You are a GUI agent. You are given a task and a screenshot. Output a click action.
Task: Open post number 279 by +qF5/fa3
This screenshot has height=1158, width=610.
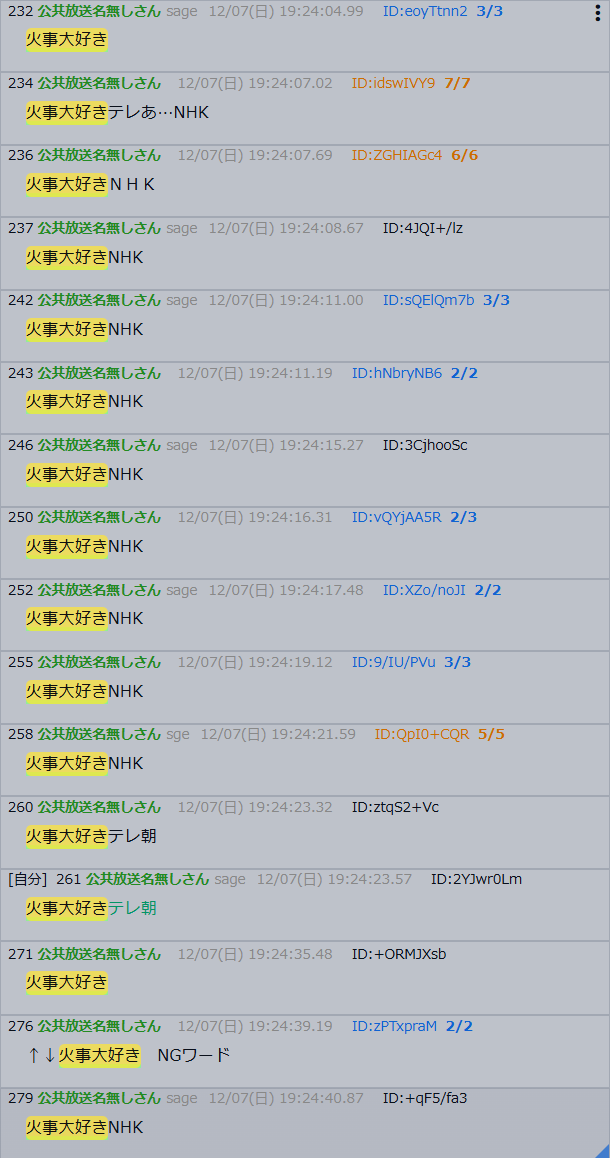(x=20, y=1098)
